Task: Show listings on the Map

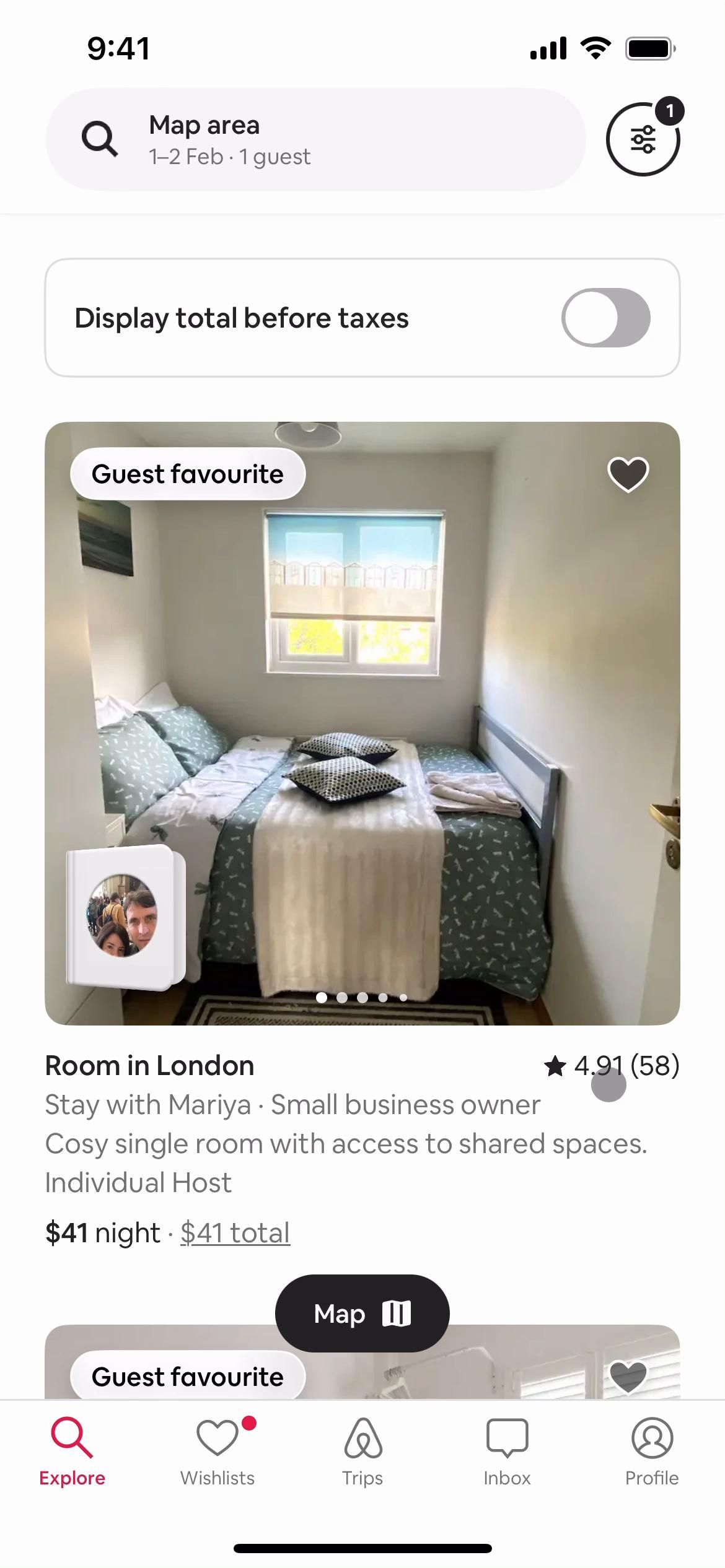Action: pos(362,1313)
